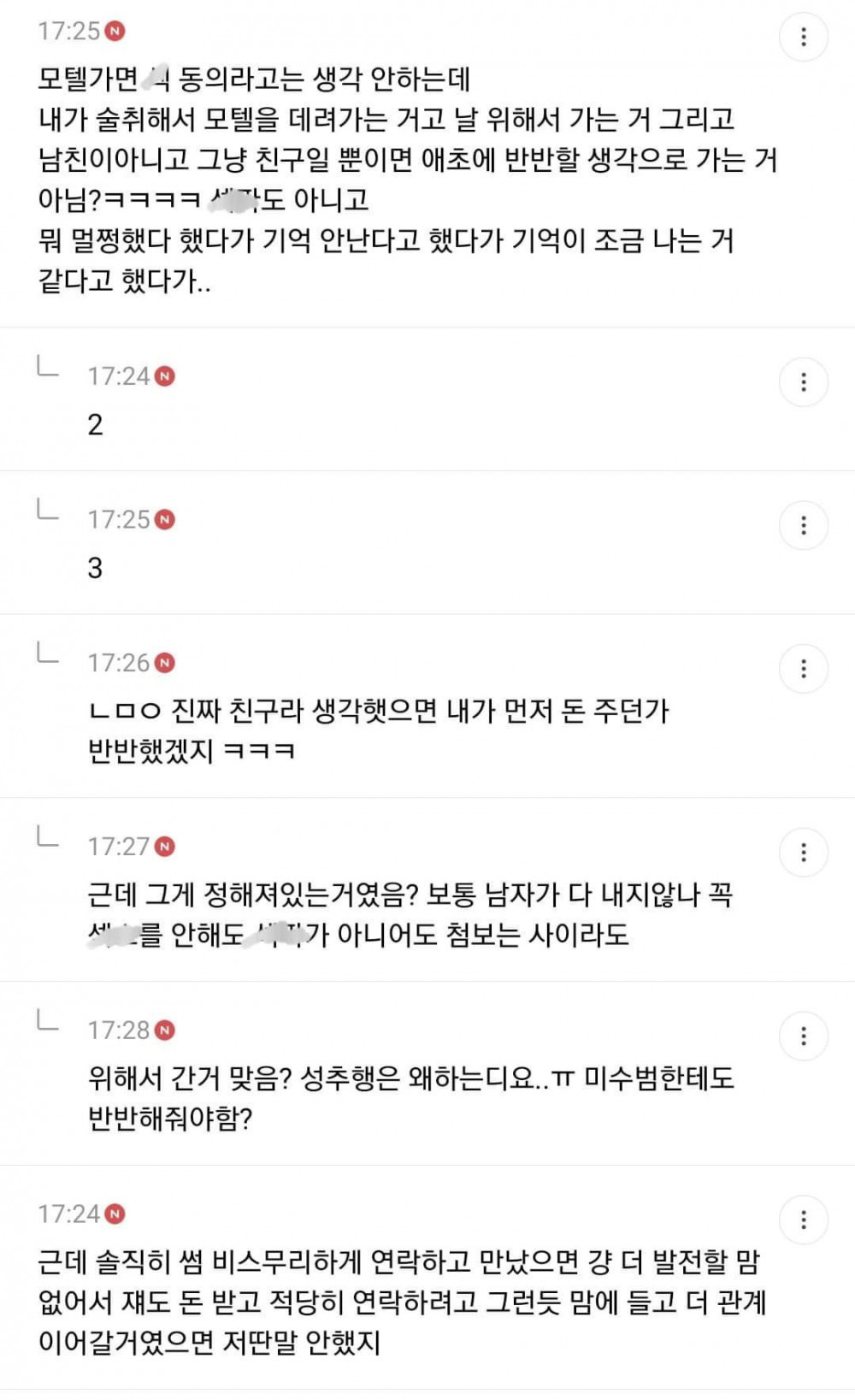The height and width of the screenshot is (1400, 855).
Task: Open three-dot menu on 17:27 reply
Action: coord(803,852)
